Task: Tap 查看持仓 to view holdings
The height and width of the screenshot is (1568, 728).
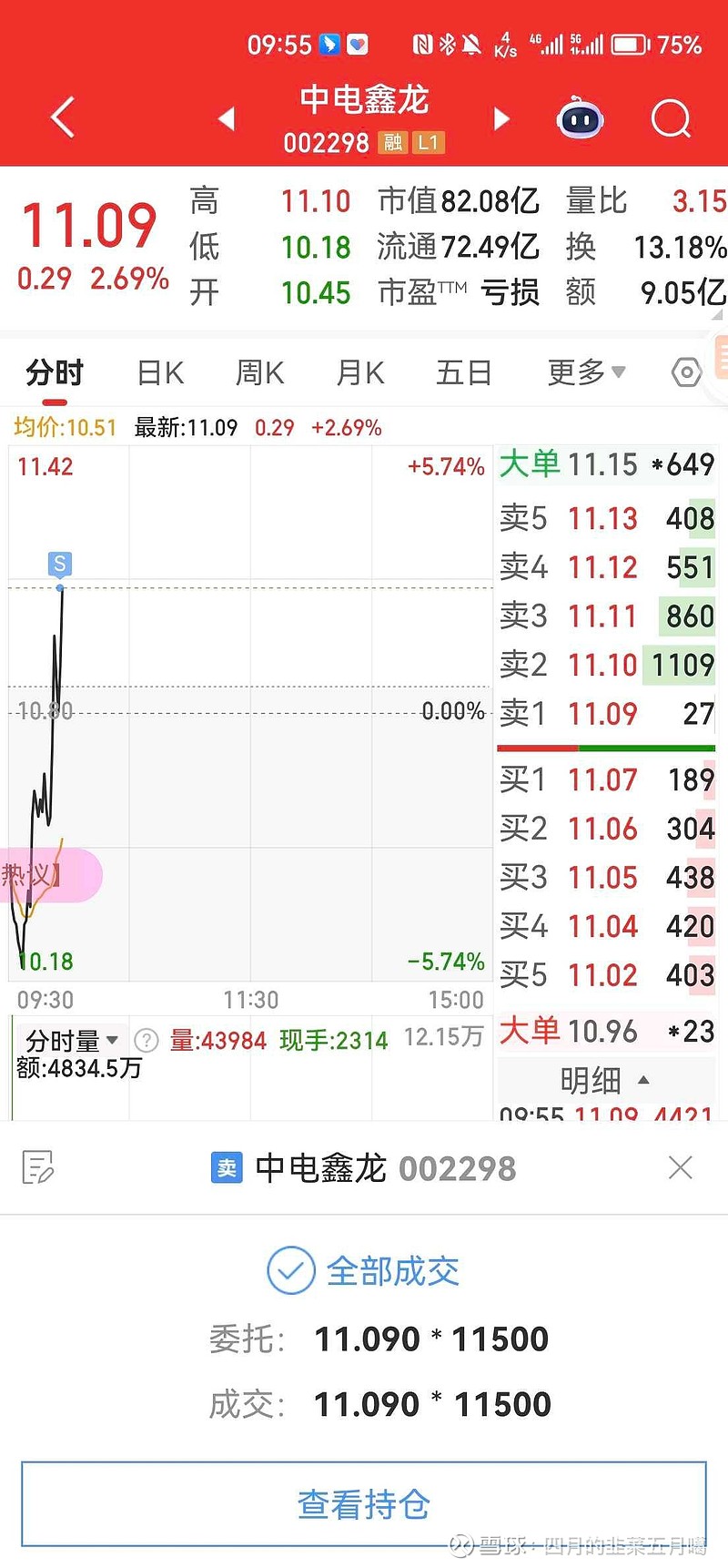Action: (364, 1504)
